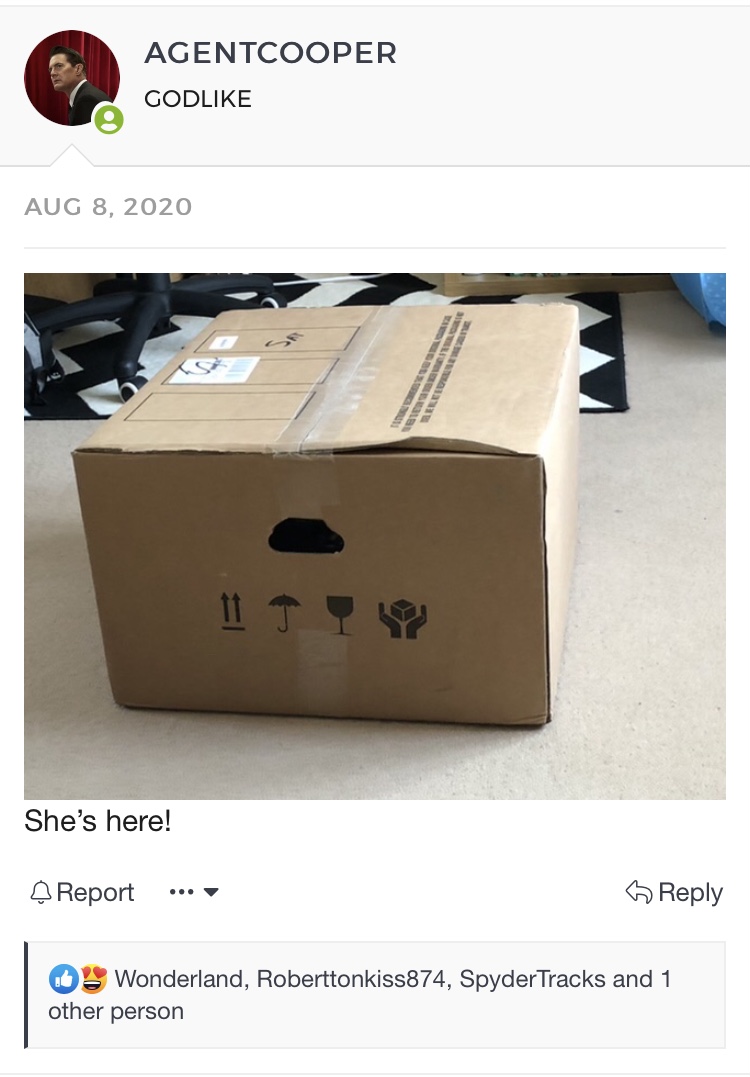Report this post
Viewport: 750px width, 1077px height.
click(82, 892)
